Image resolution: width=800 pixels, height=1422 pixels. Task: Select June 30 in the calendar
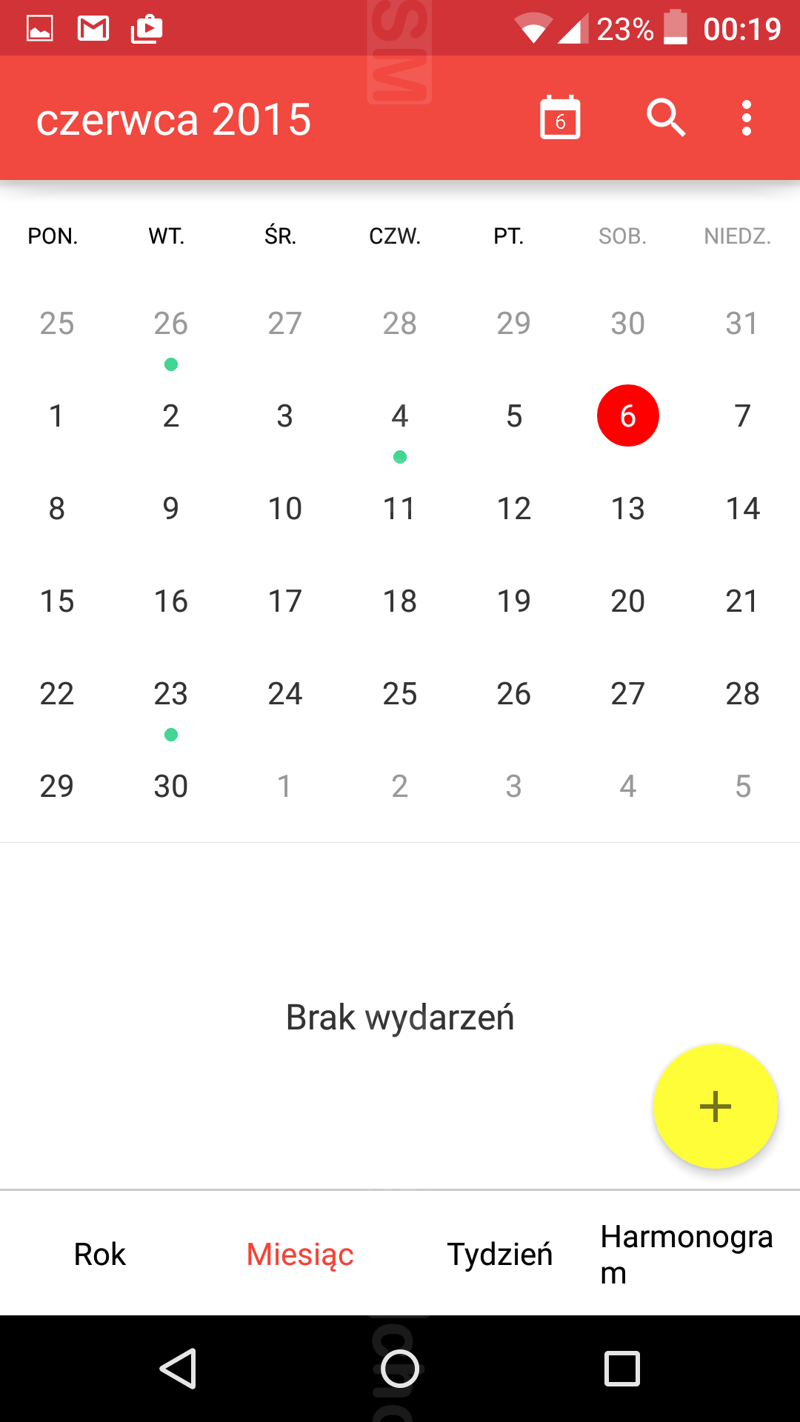171,786
